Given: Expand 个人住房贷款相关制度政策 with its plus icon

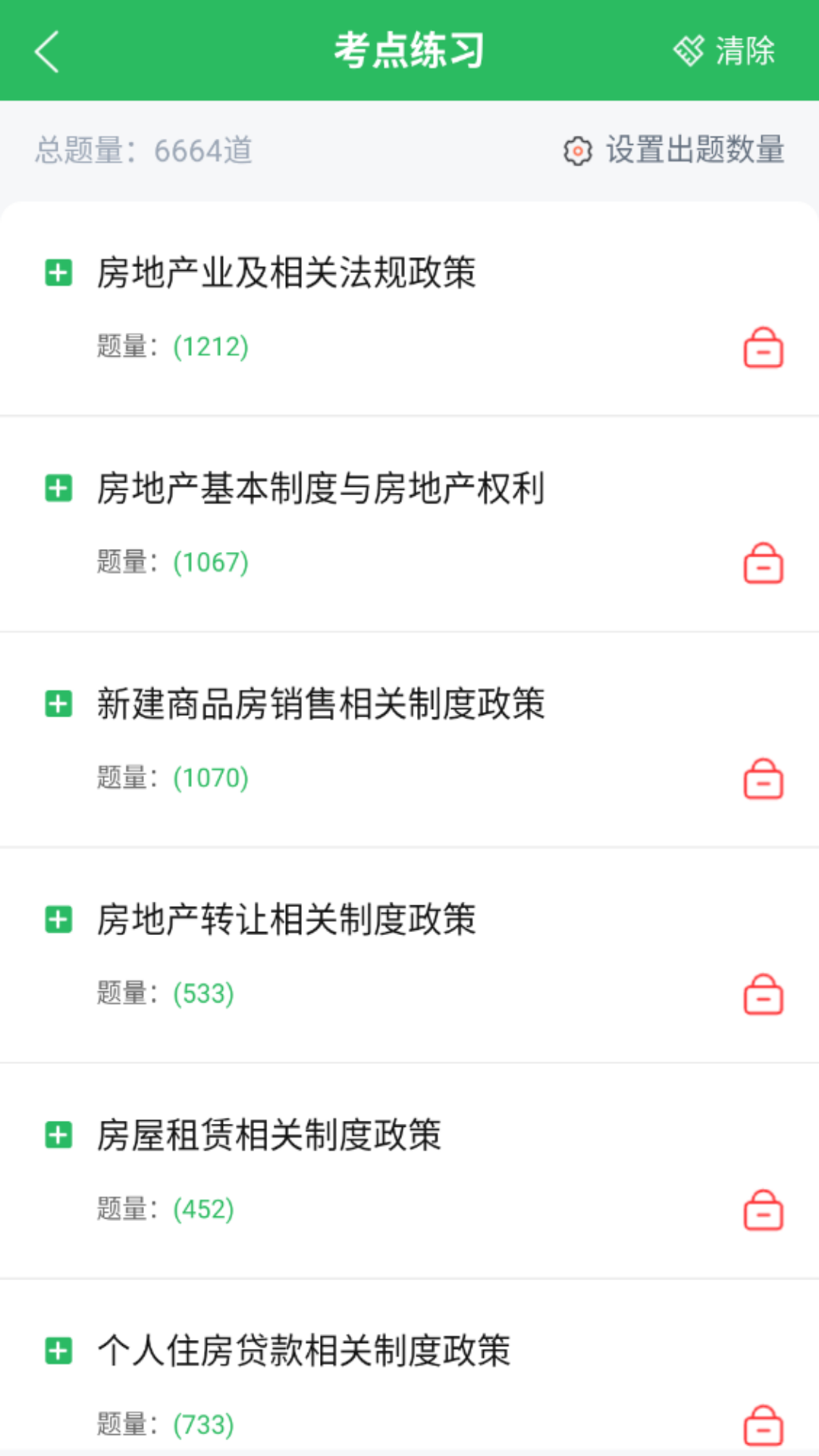Looking at the screenshot, I should click(x=58, y=1351).
